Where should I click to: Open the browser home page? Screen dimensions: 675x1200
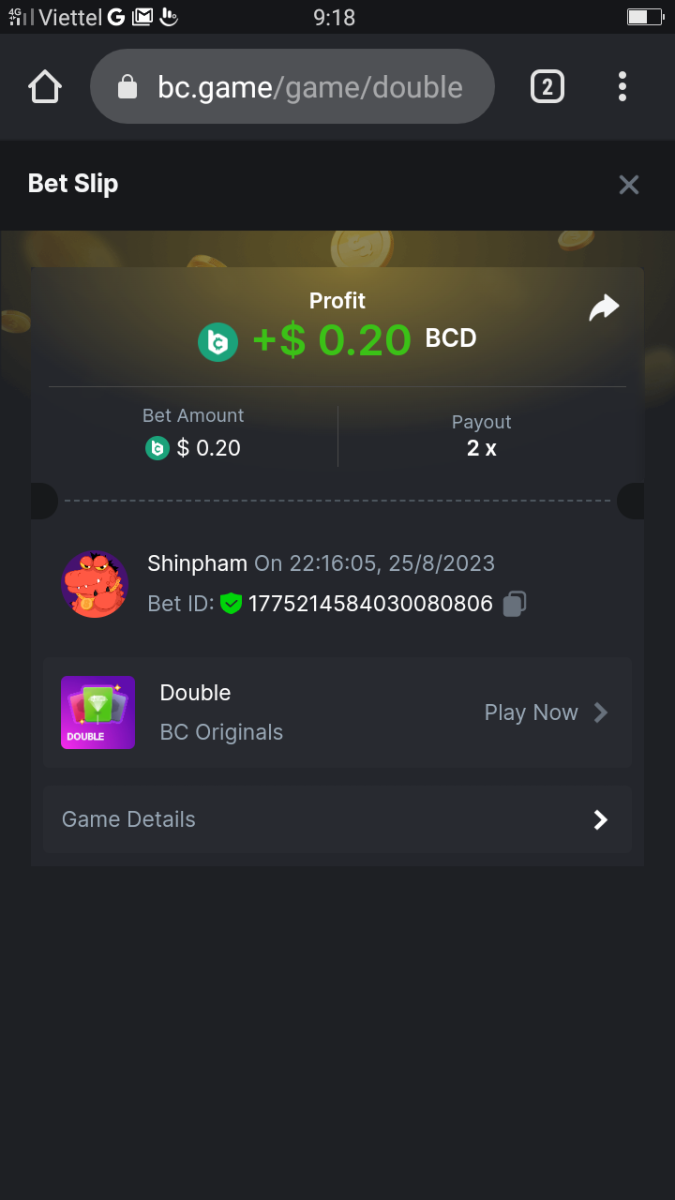(45, 87)
